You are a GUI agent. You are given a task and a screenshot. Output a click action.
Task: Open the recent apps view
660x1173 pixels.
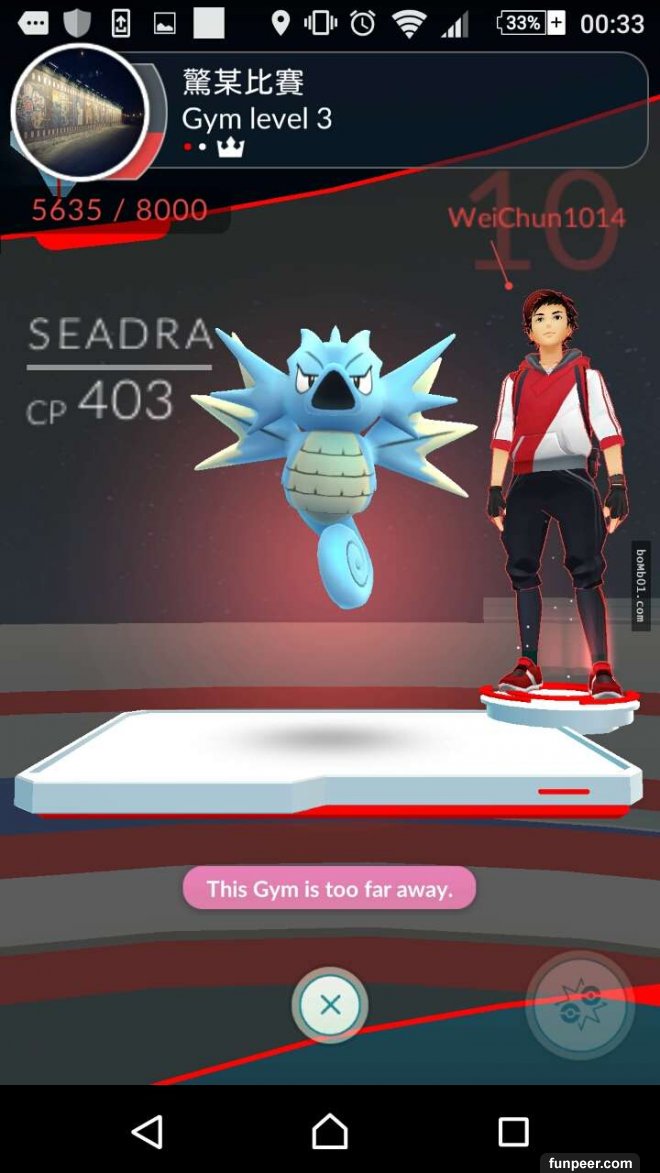point(513,1131)
